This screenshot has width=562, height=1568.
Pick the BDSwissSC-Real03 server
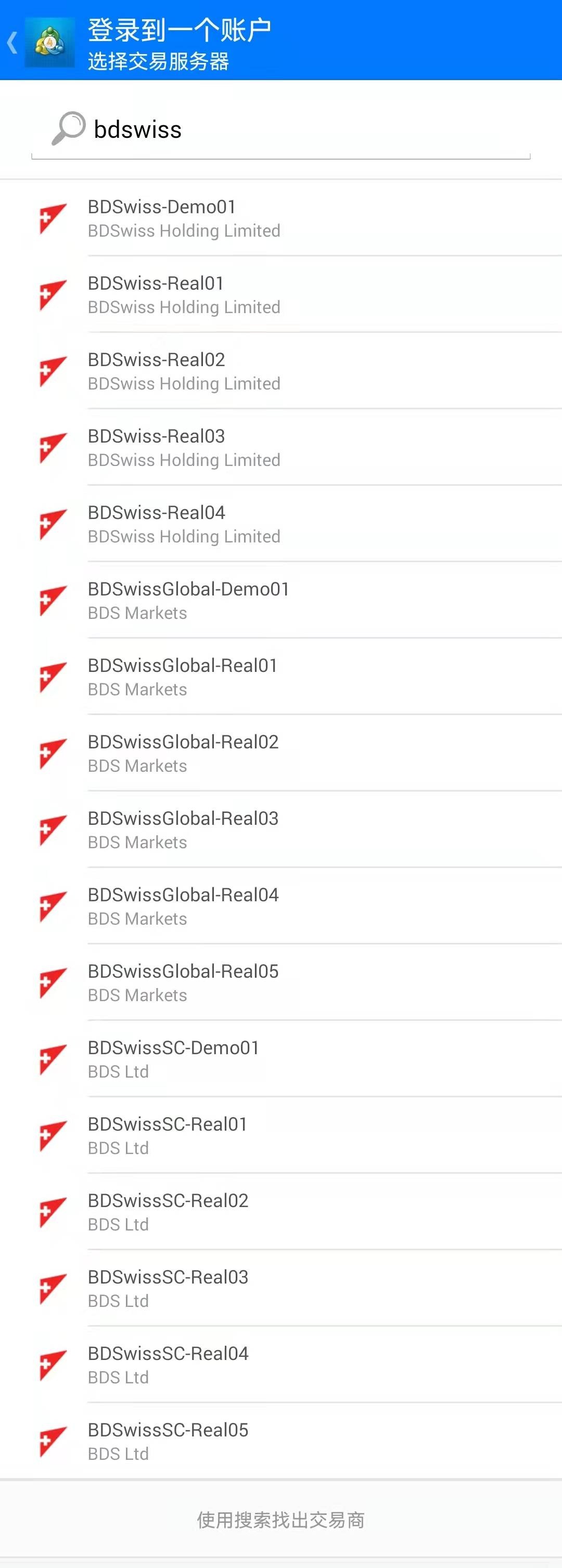click(280, 1288)
